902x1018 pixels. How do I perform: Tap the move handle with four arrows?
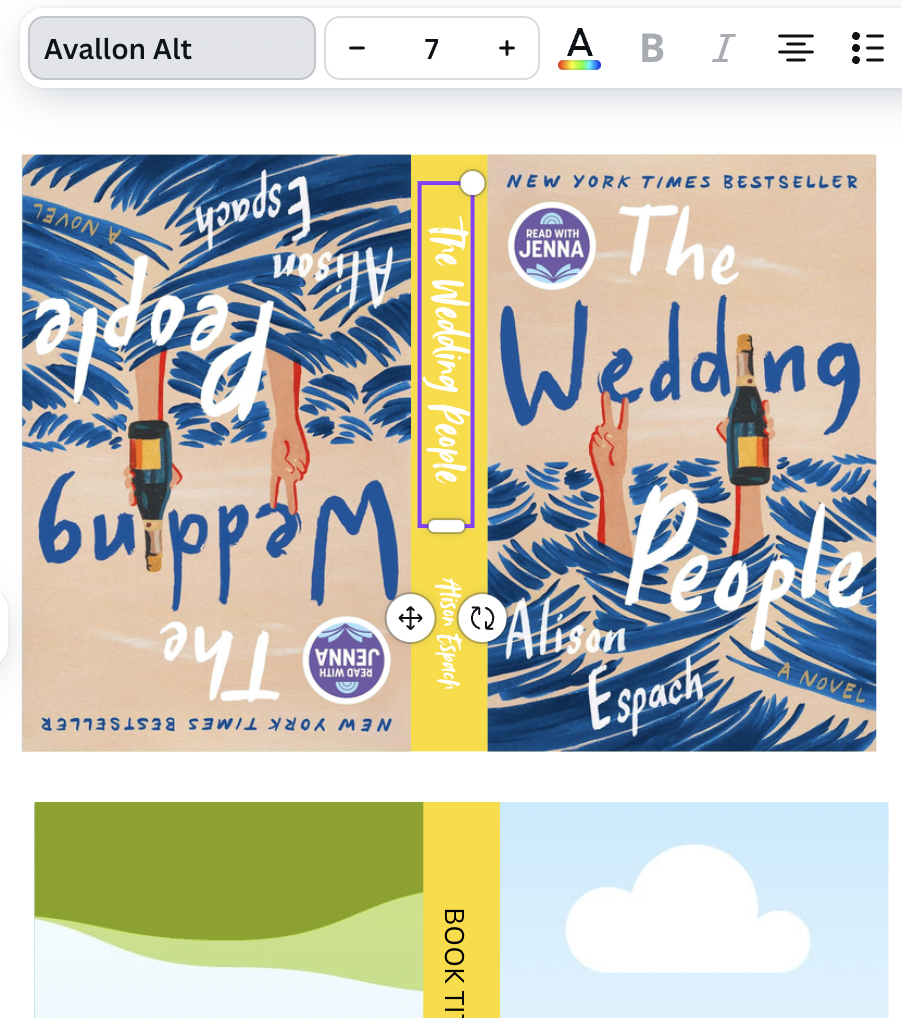[410, 618]
